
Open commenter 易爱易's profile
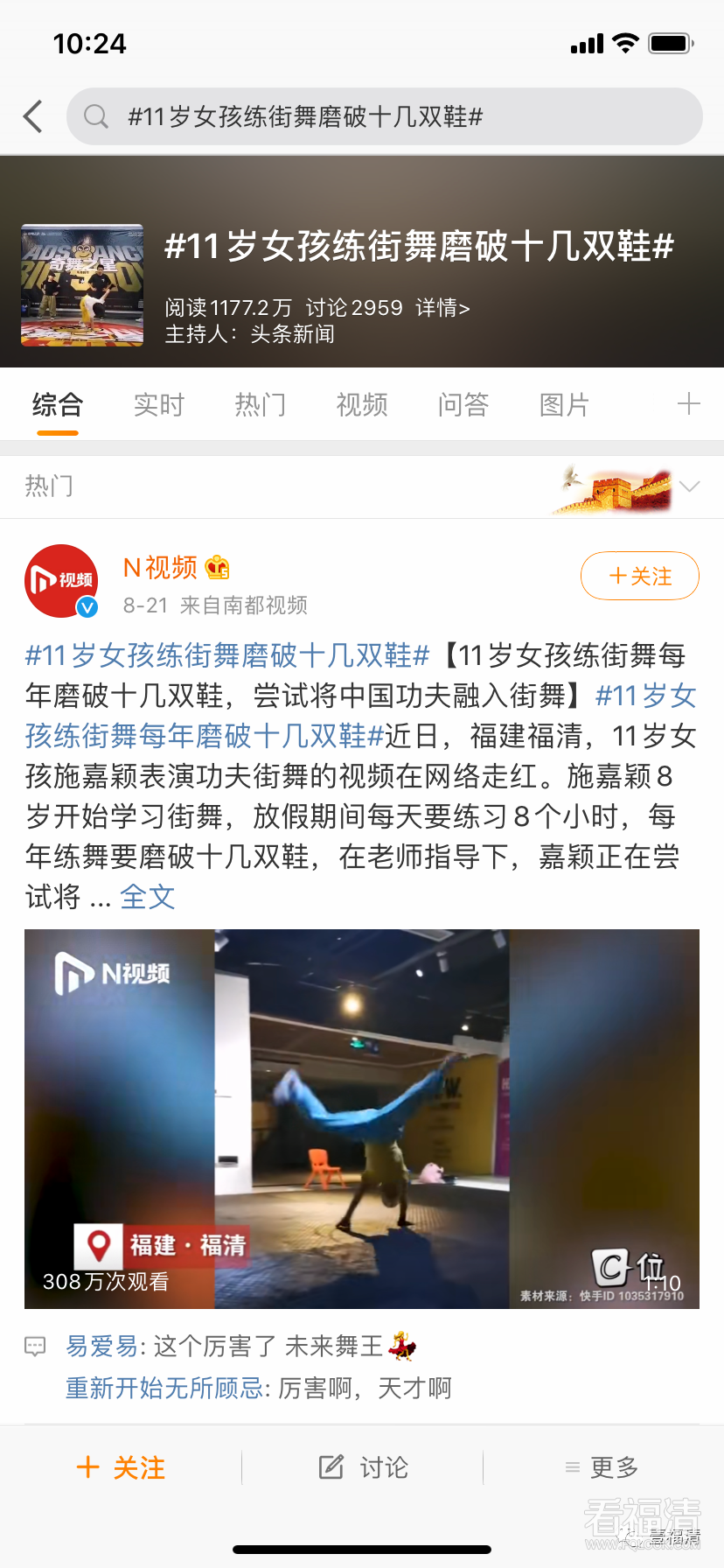101,1346
